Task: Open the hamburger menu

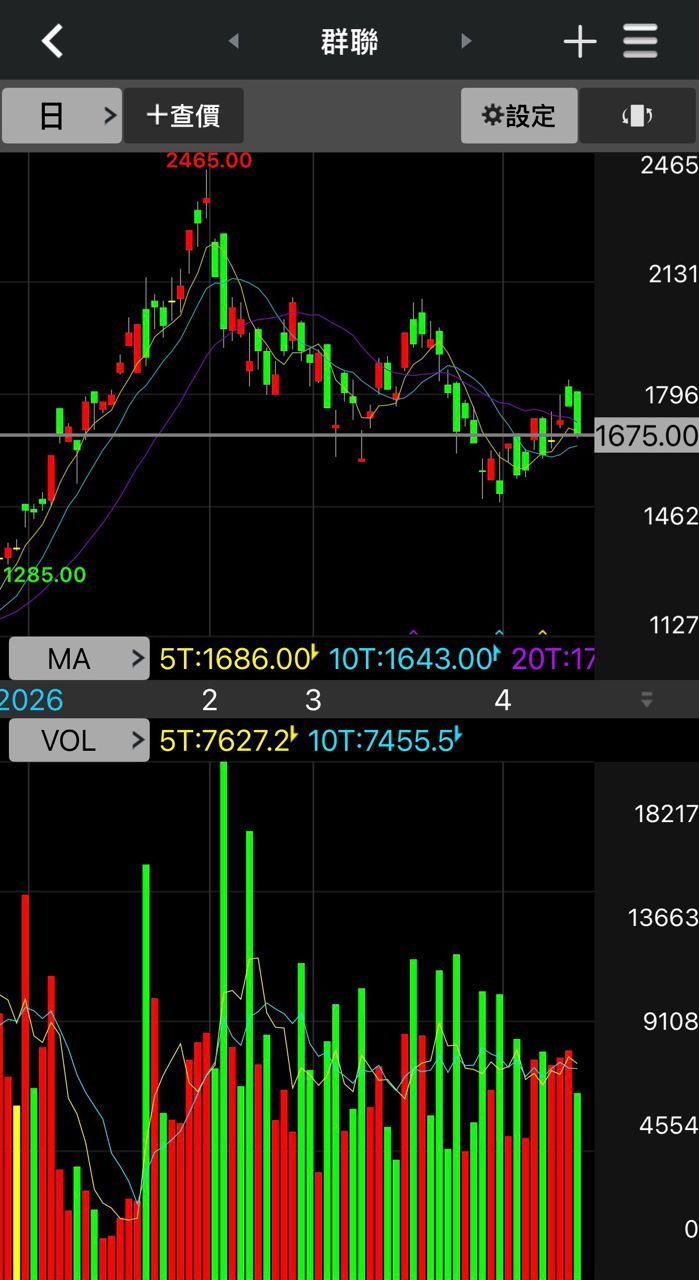Action: 640,41
